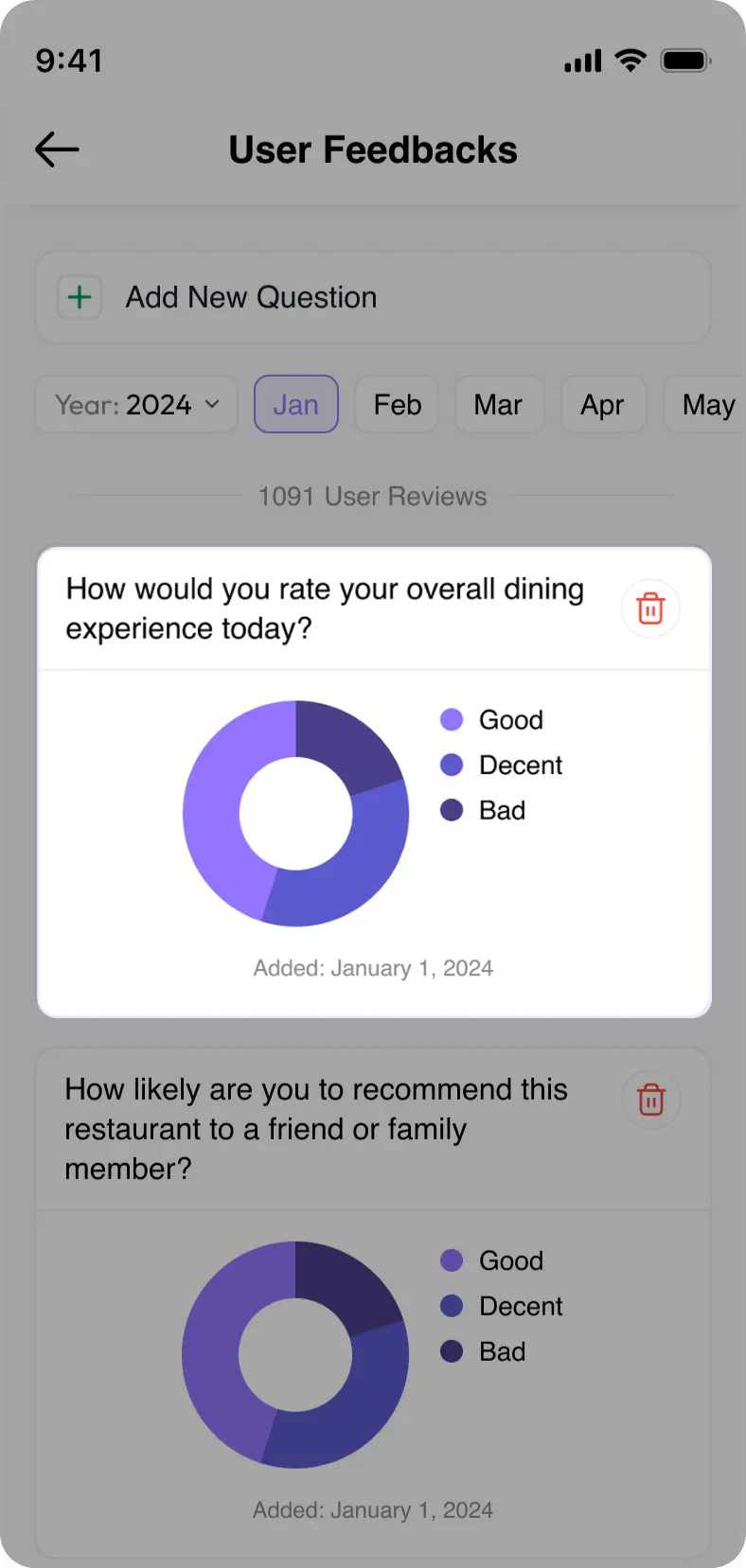This screenshot has height=1568, width=746.
Task: Tap Add New Question button
Action: point(372,297)
